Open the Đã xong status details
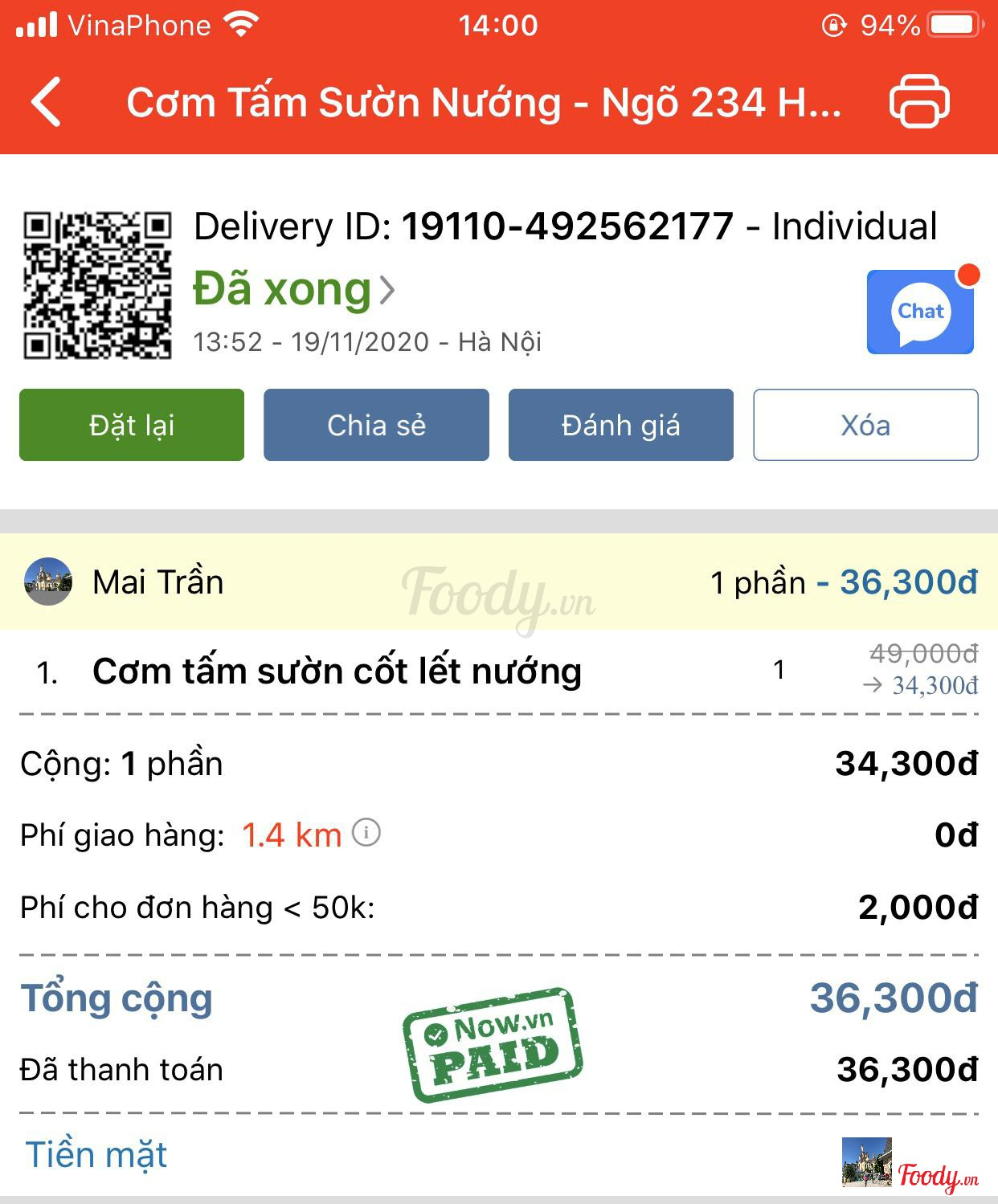This screenshot has width=998, height=1204. click(294, 289)
